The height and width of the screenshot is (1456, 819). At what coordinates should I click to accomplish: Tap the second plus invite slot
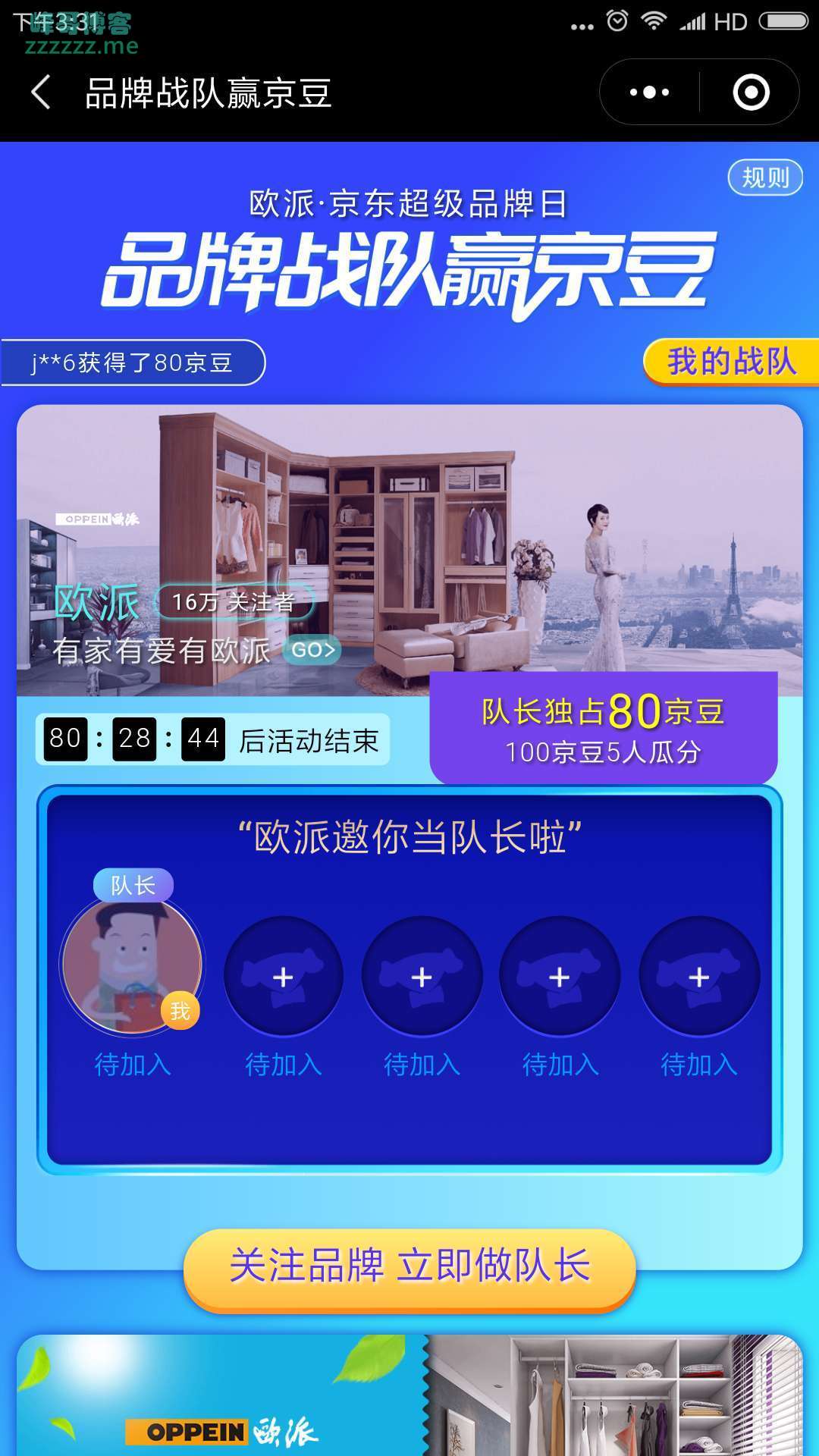click(x=422, y=976)
